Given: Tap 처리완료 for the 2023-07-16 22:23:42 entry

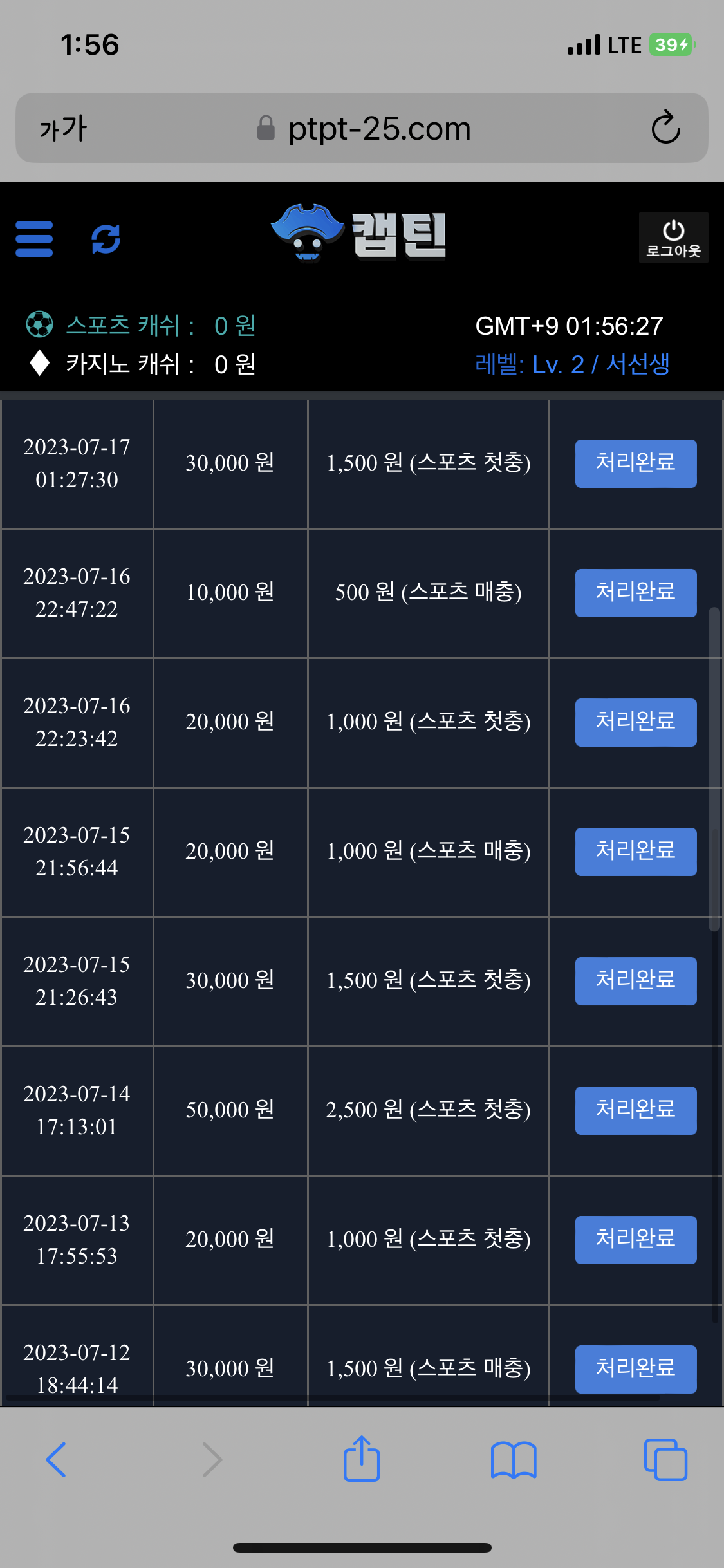Looking at the screenshot, I should coord(635,722).
